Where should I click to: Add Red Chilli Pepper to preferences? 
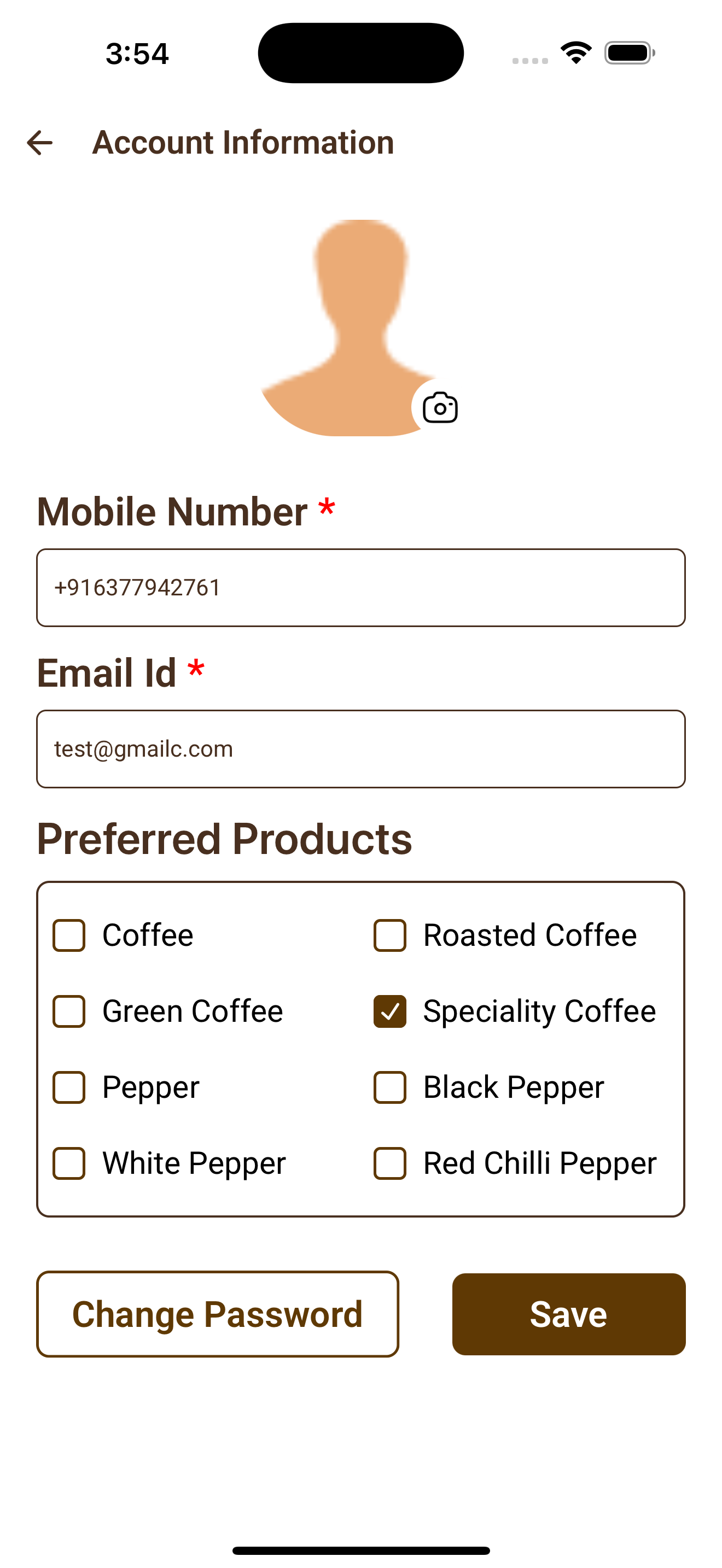389,1164
